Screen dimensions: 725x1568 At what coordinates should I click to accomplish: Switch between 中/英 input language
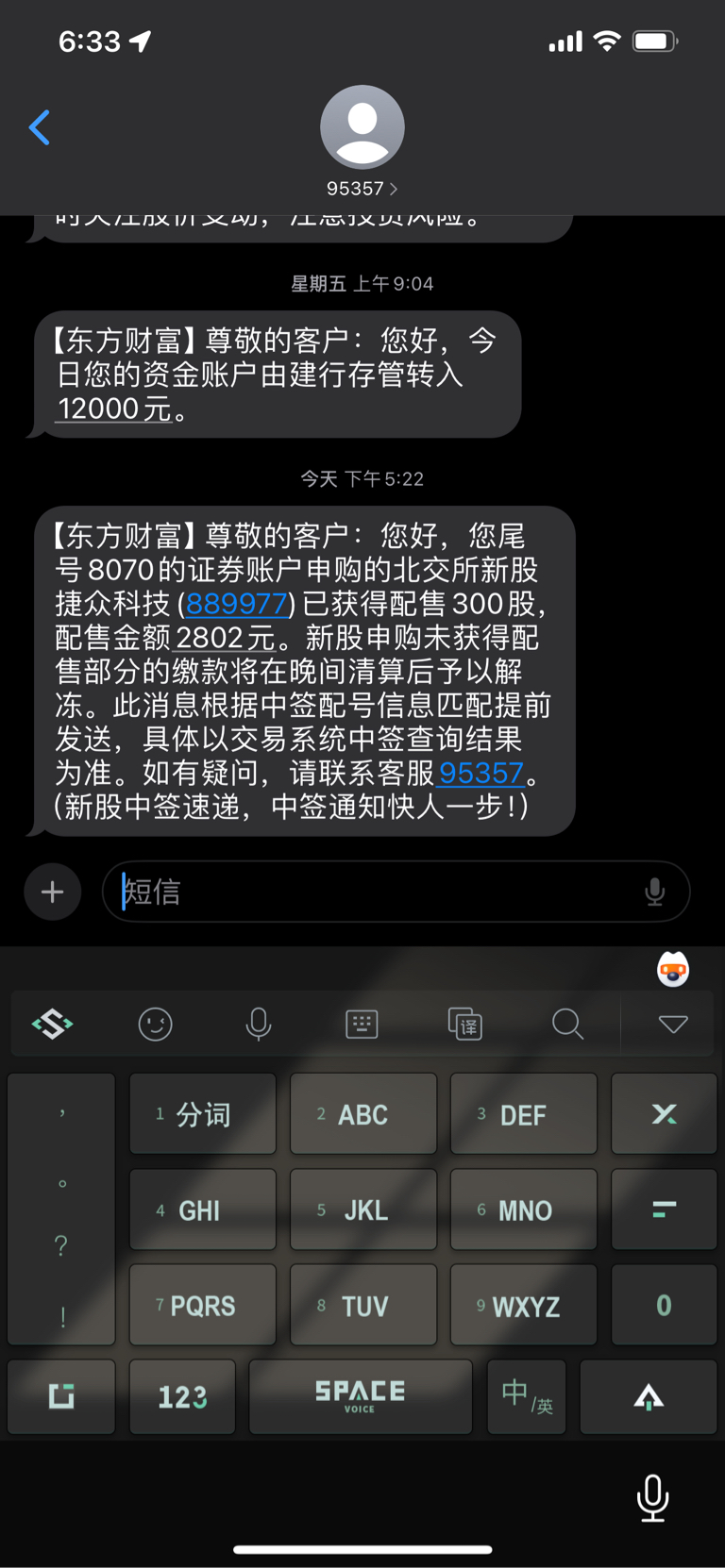pos(527,1396)
